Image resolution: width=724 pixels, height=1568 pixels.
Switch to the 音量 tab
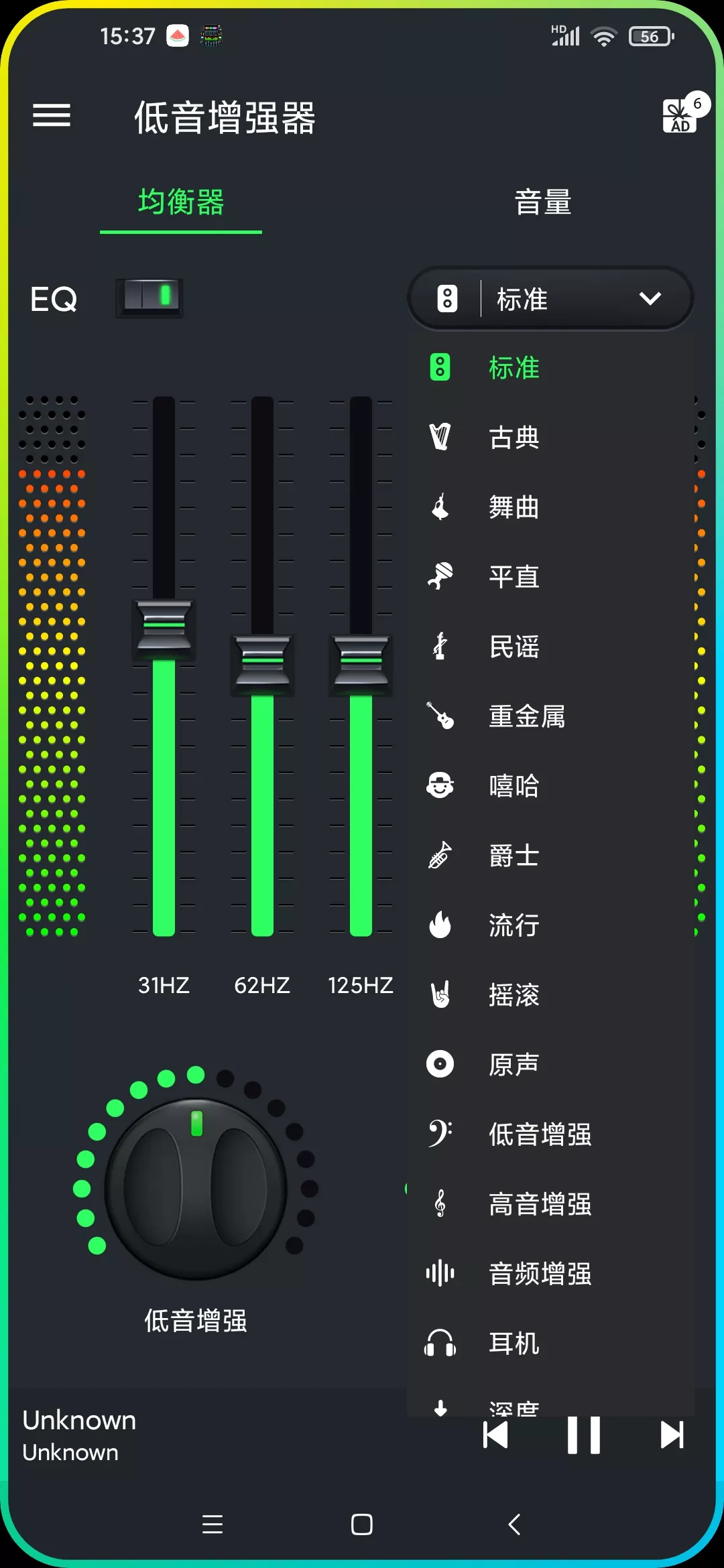(542, 202)
